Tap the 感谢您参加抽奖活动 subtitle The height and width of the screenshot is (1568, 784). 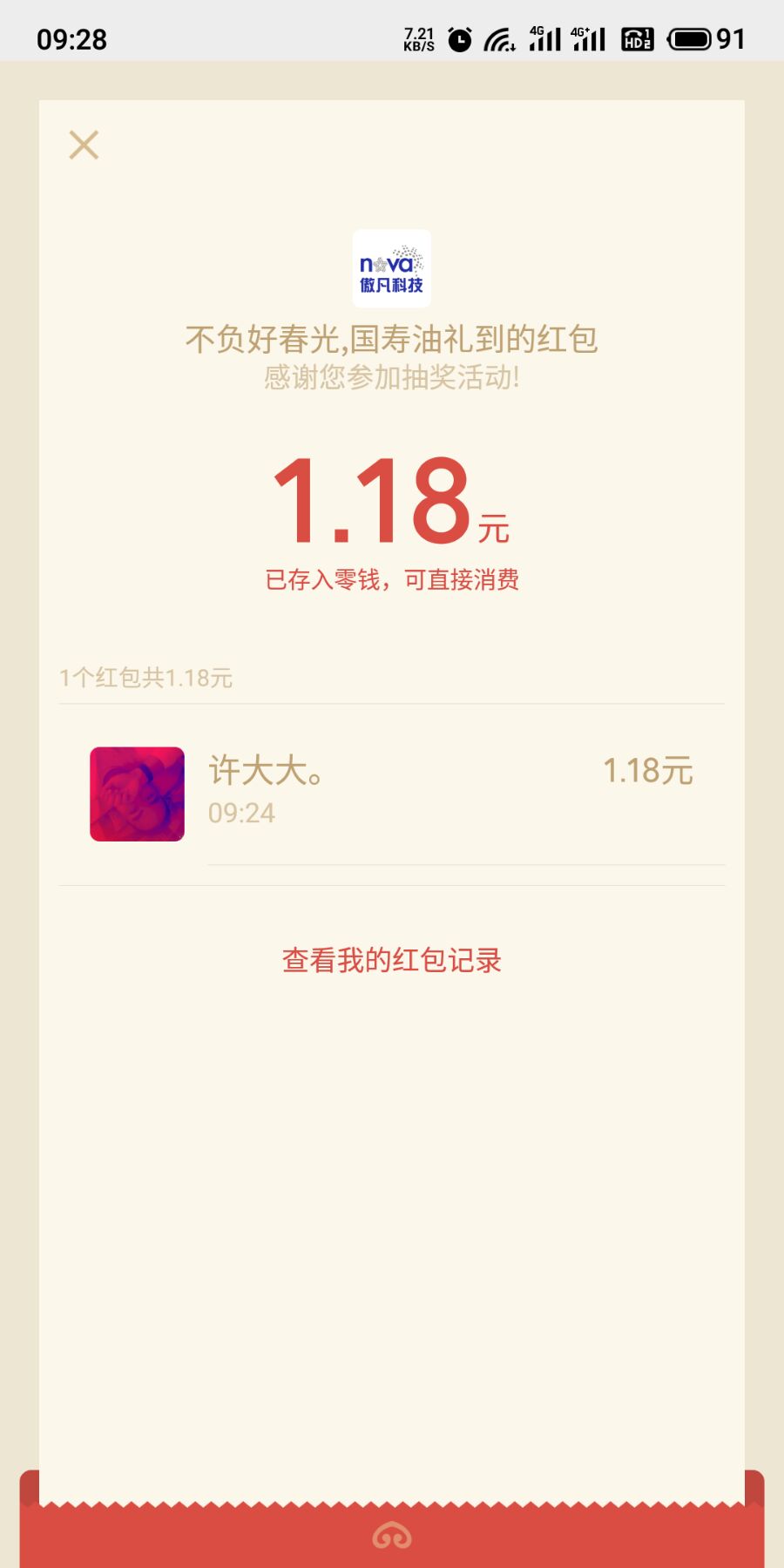pyautogui.click(x=391, y=376)
